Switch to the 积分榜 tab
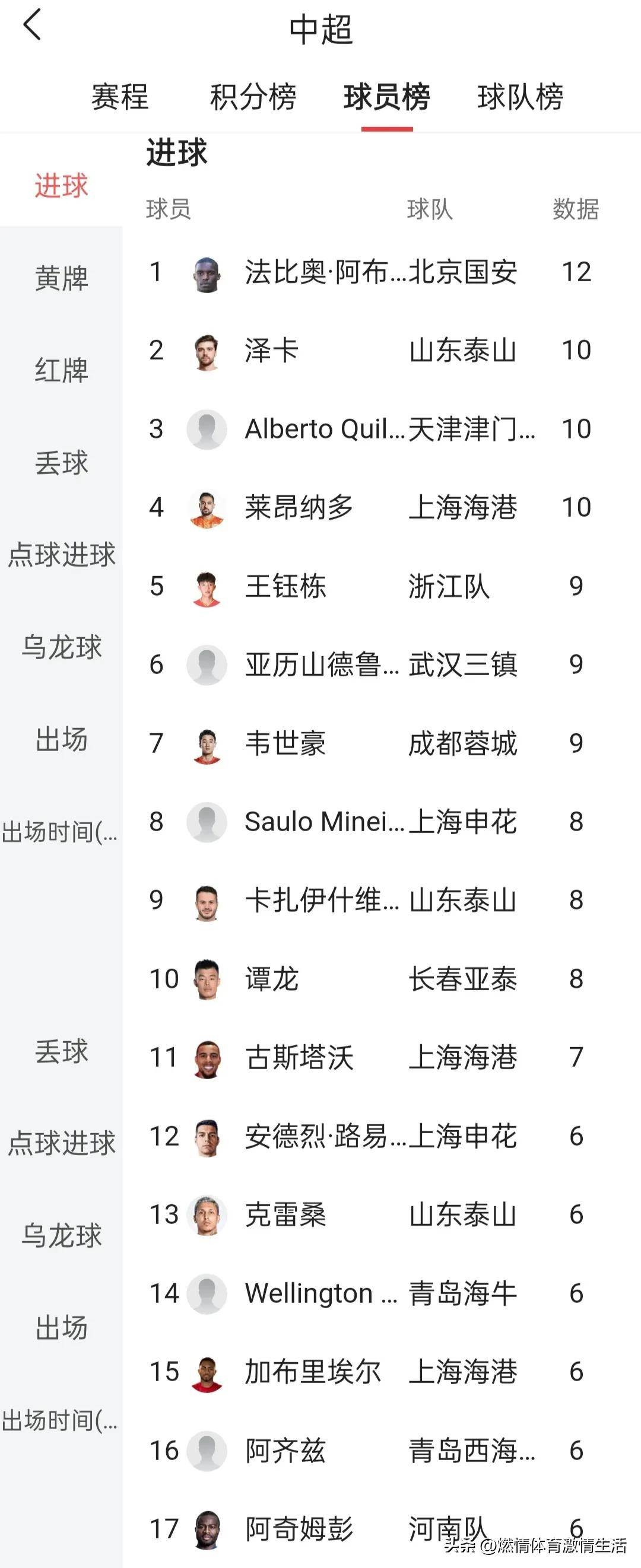This screenshot has height=1568, width=641. coord(253,97)
